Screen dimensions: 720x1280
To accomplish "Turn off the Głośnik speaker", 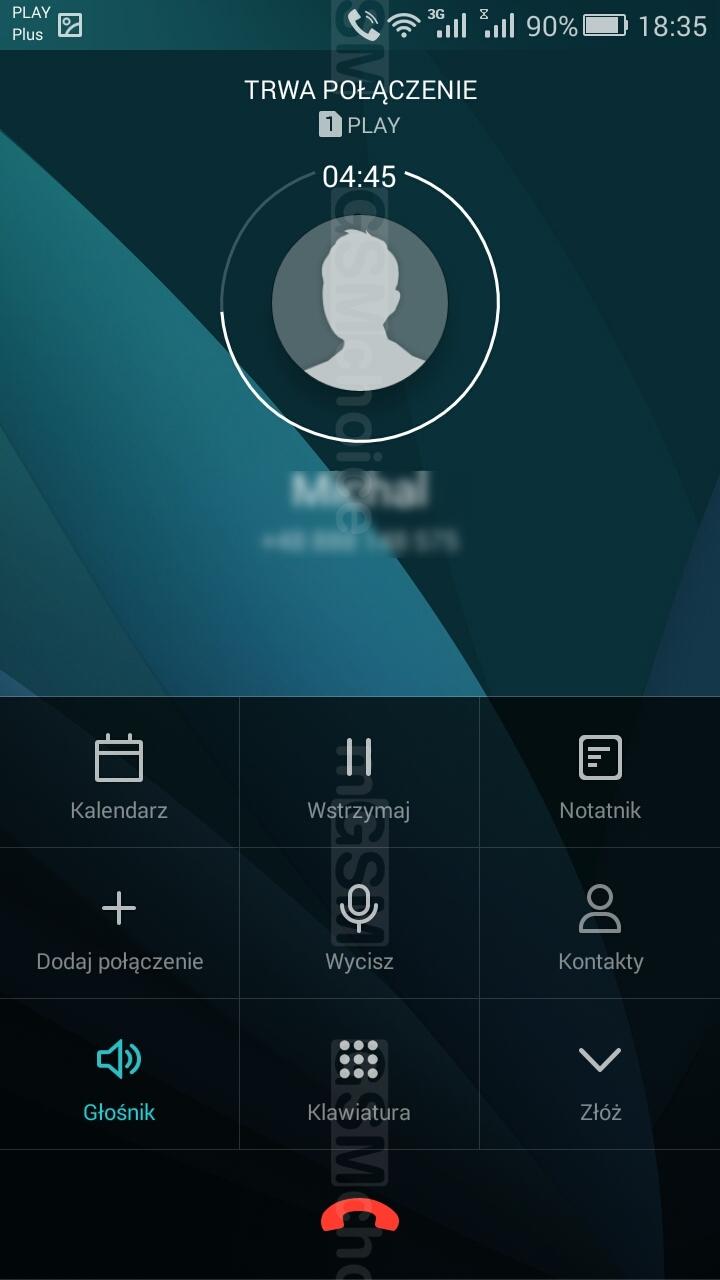I will (x=119, y=1074).
